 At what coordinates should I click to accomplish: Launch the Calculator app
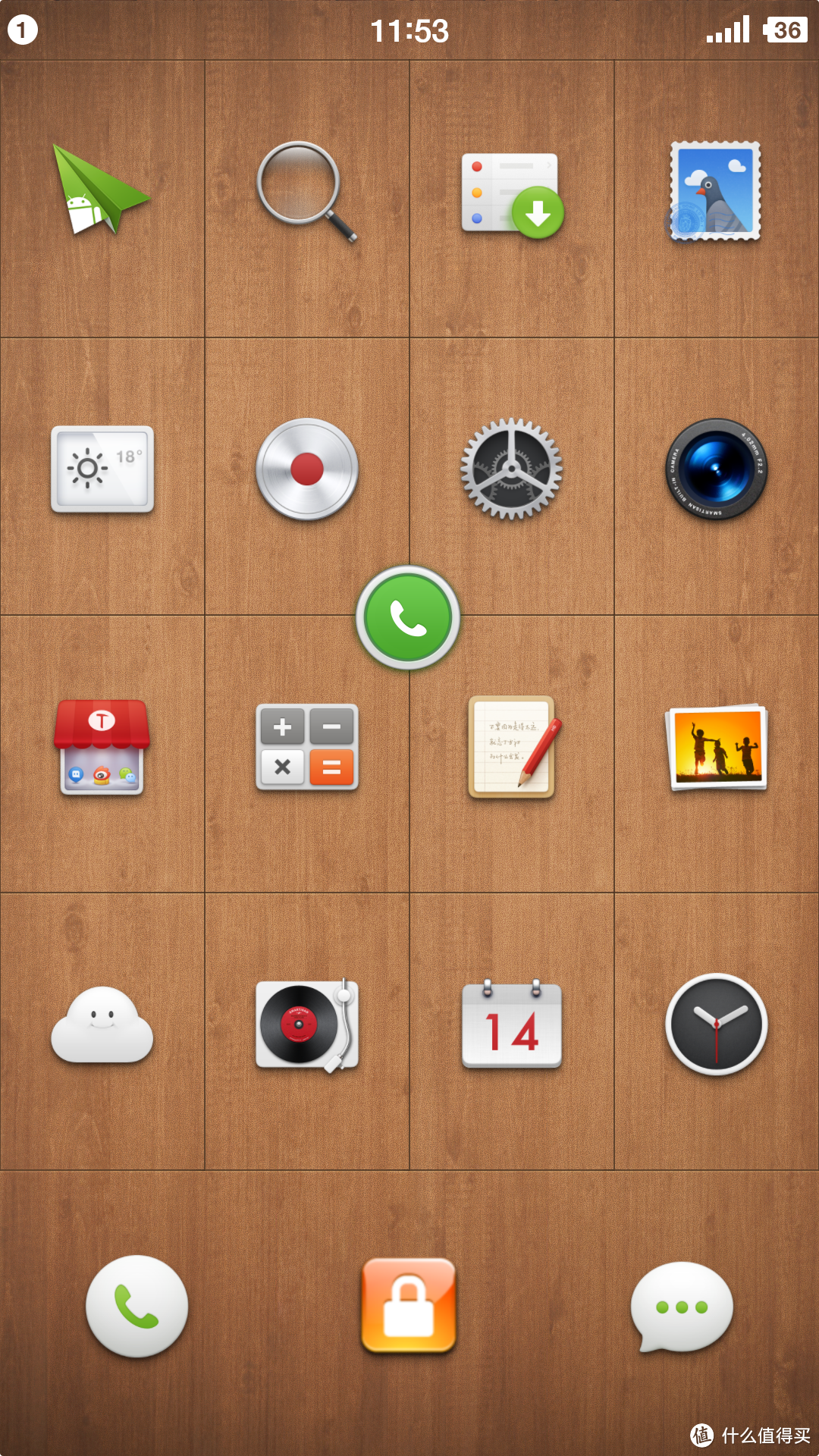pos(307,747)
